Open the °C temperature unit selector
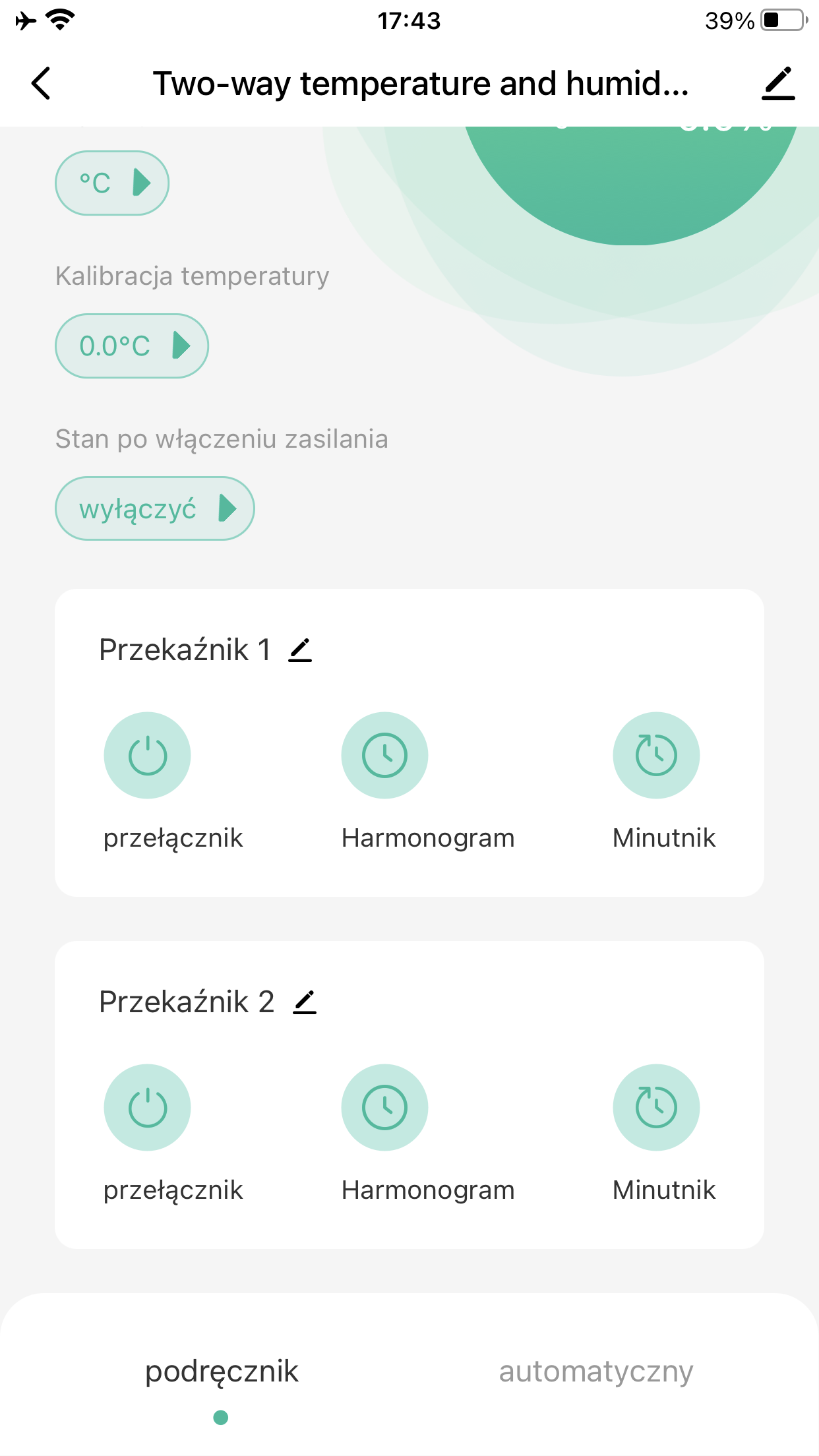 [112, 183]
